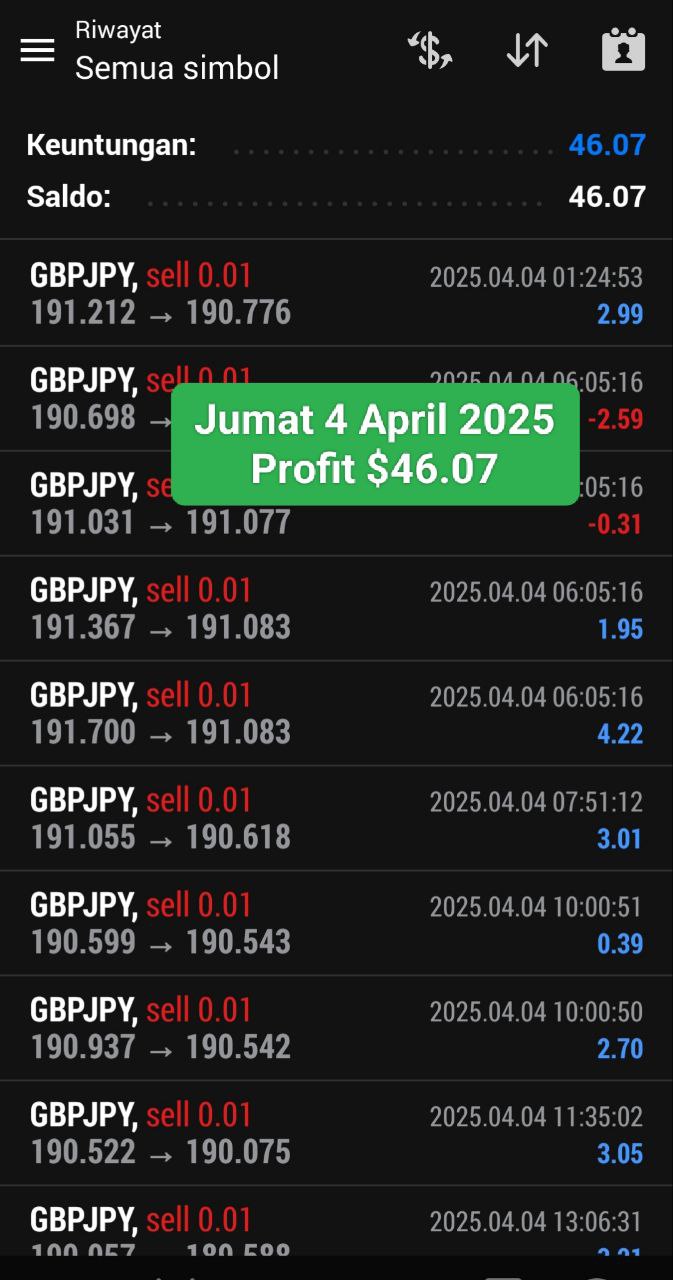Open the GBPJPY trade with 0.39 profit
This screenshot has height=1280, width=673.
click(336, 924)
